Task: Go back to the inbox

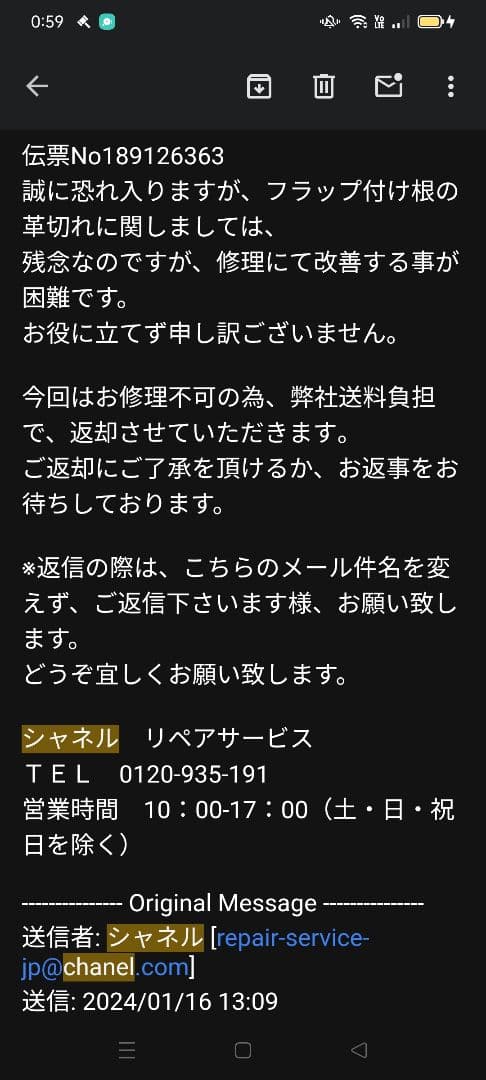Action: (x=37, y=86)
